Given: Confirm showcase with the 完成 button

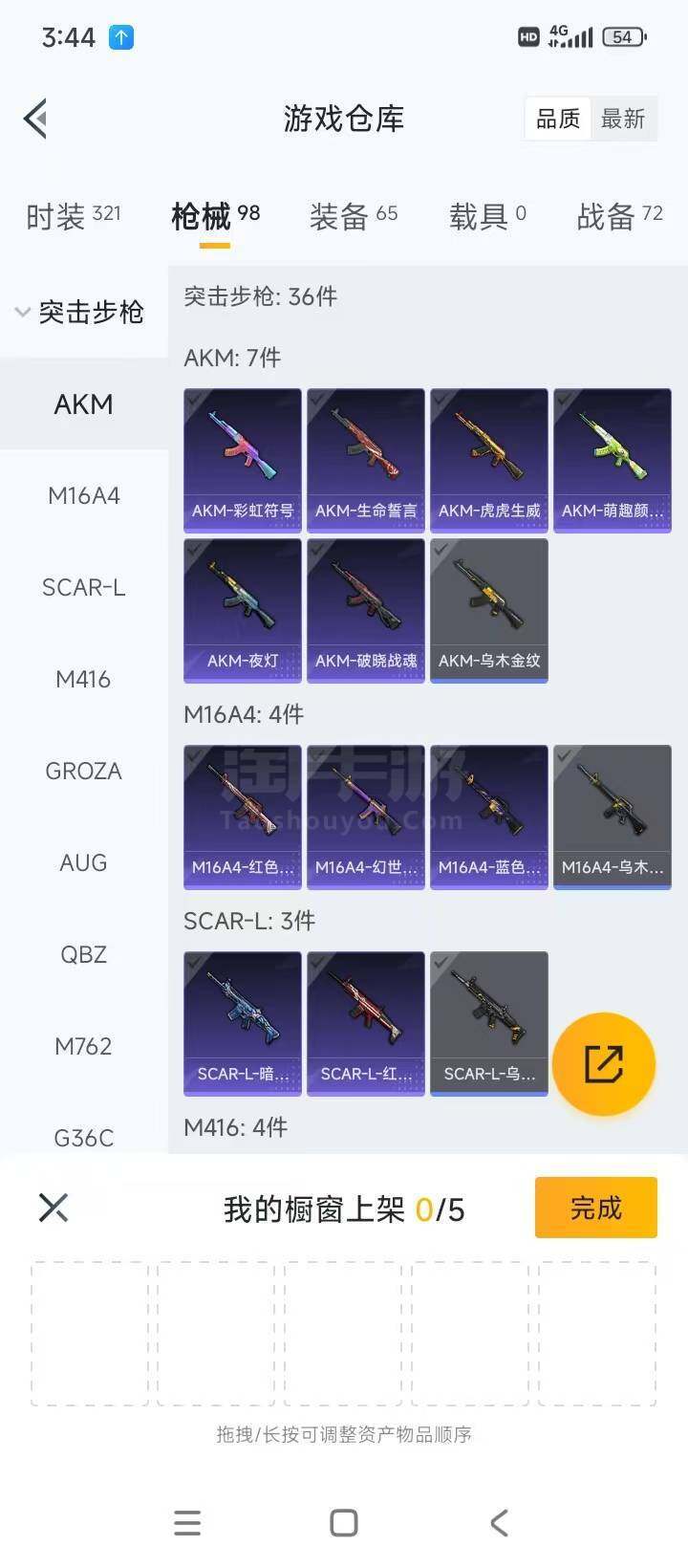Looking at the screenshot, I should click(x=596, y=1208).
